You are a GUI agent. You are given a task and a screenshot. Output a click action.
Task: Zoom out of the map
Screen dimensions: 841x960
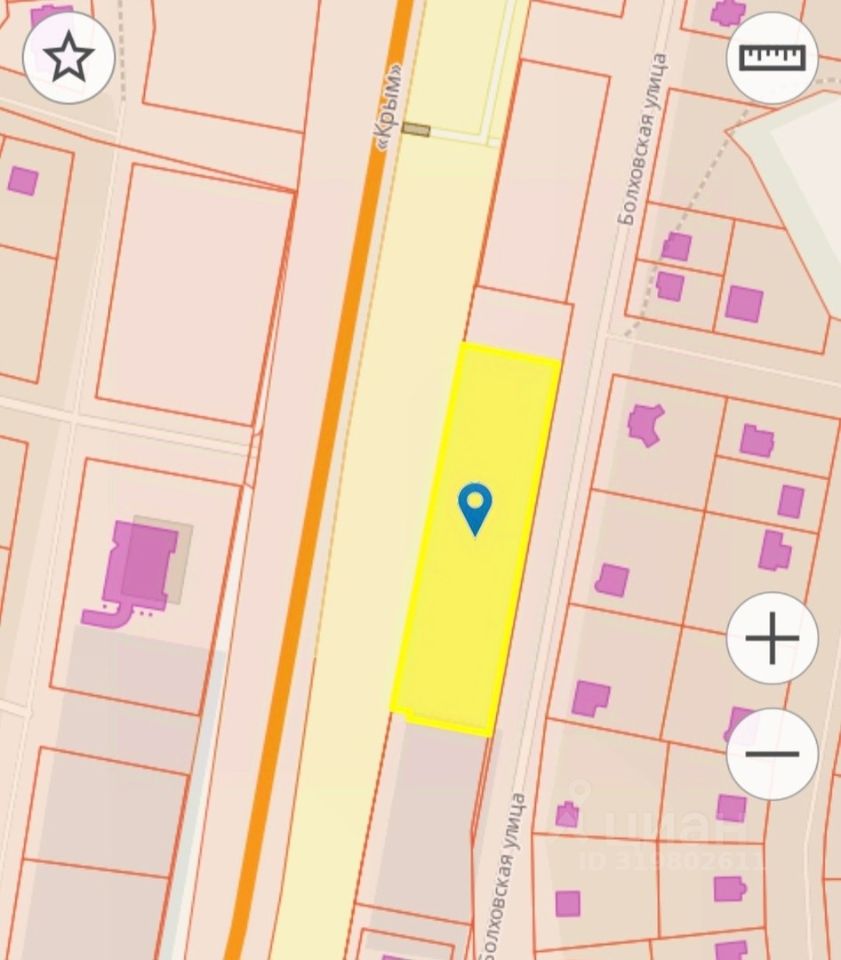click(x=772, y=754)
